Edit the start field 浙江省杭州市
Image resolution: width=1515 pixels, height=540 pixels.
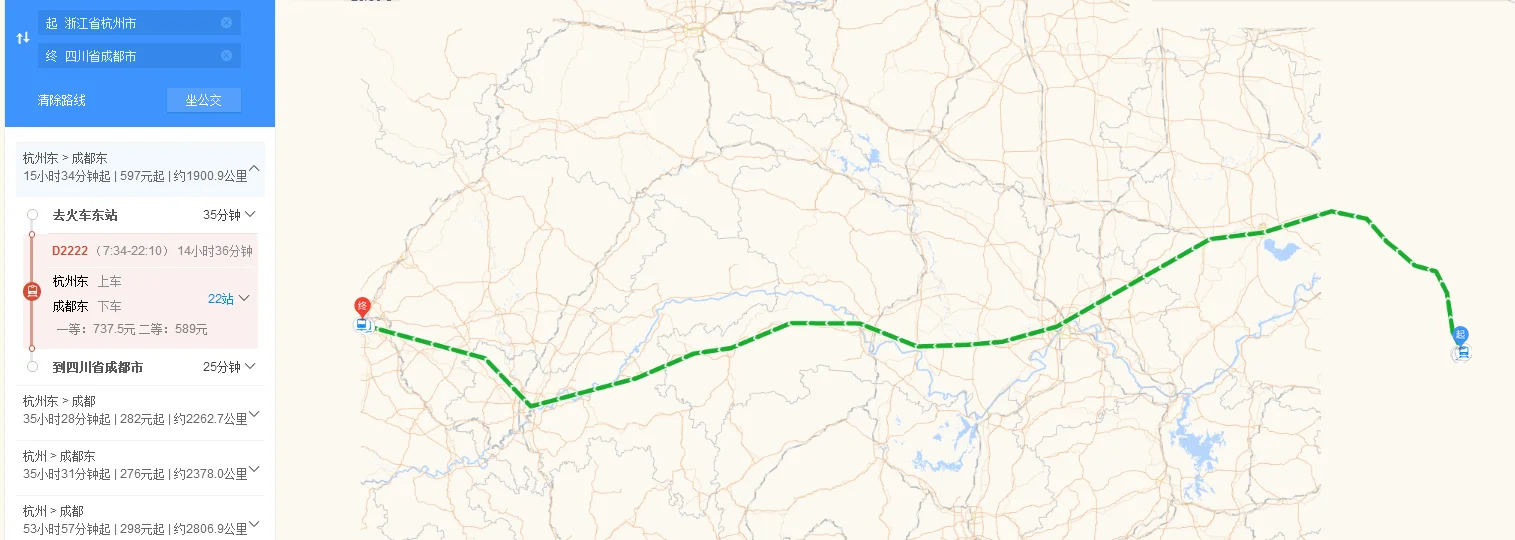[130, 23]
